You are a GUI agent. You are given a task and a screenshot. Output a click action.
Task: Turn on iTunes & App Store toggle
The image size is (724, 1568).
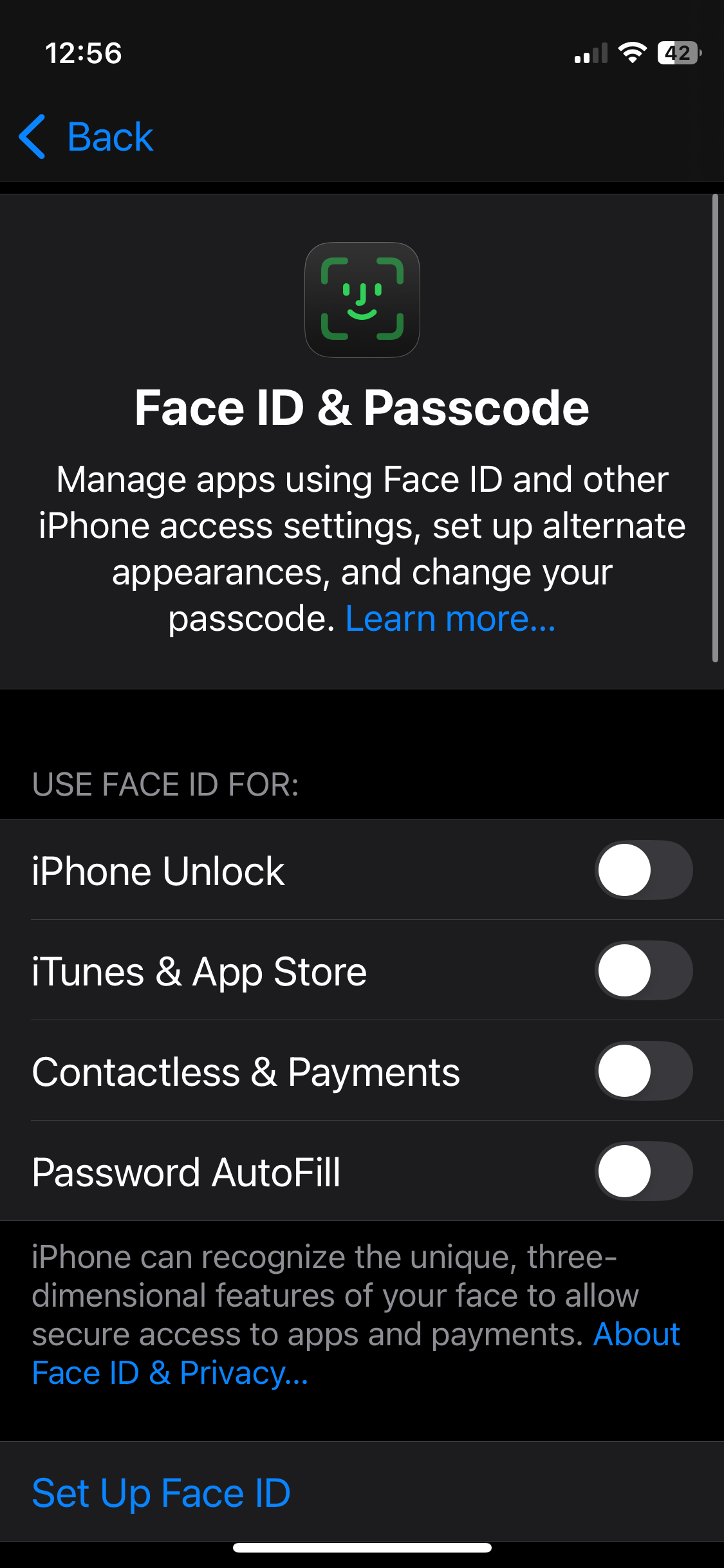[x=643, y=971]
